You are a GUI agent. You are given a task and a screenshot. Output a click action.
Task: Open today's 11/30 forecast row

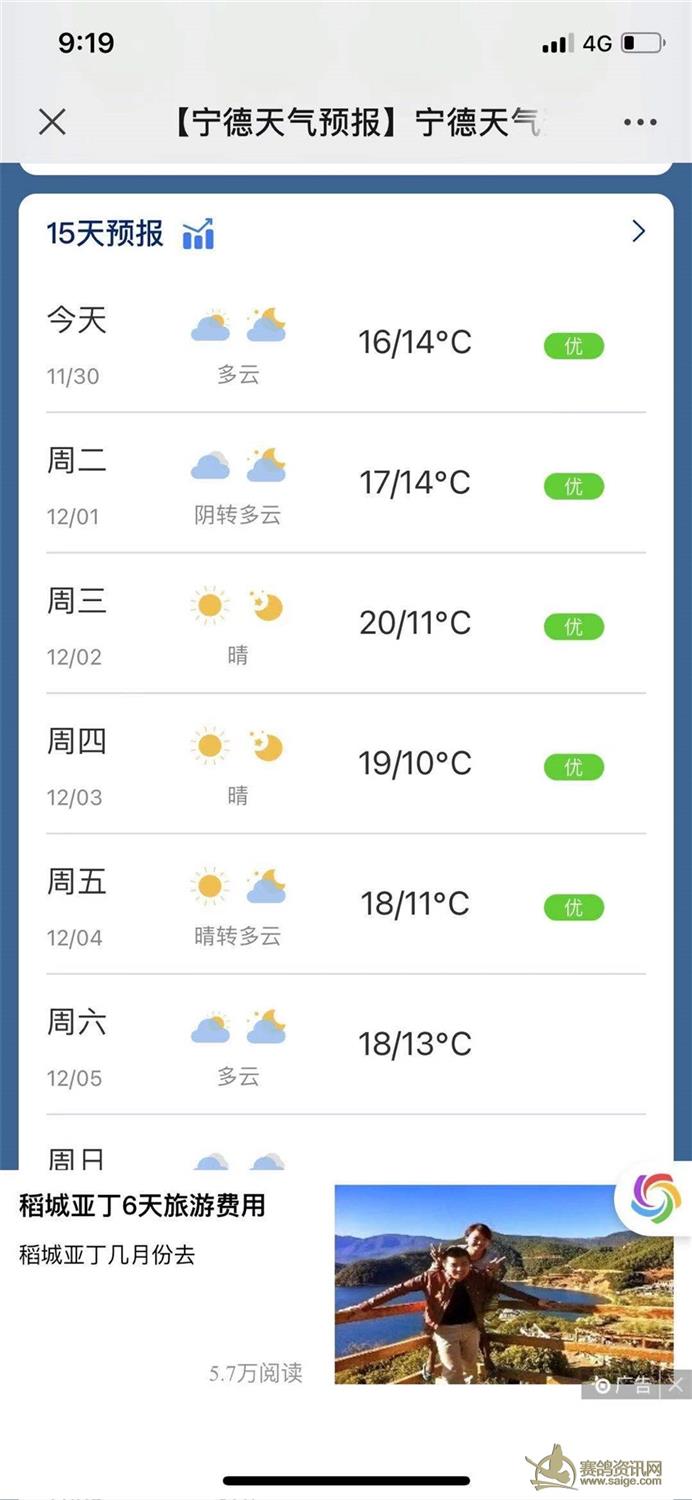point(346,344)
